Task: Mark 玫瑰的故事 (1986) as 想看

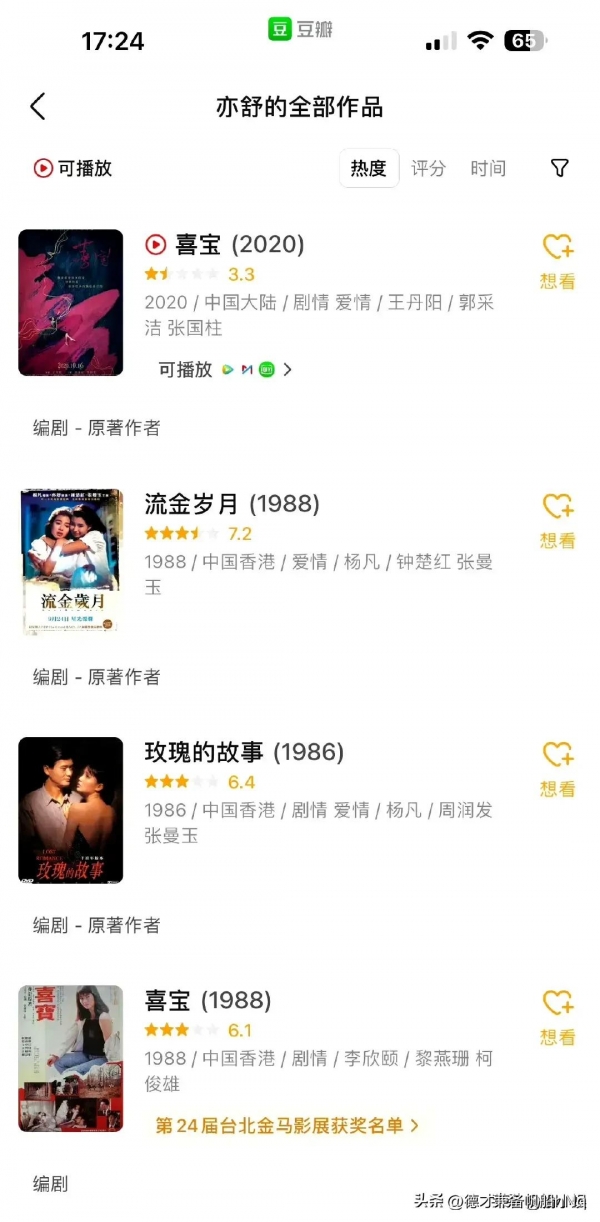Action: [557, 767]
